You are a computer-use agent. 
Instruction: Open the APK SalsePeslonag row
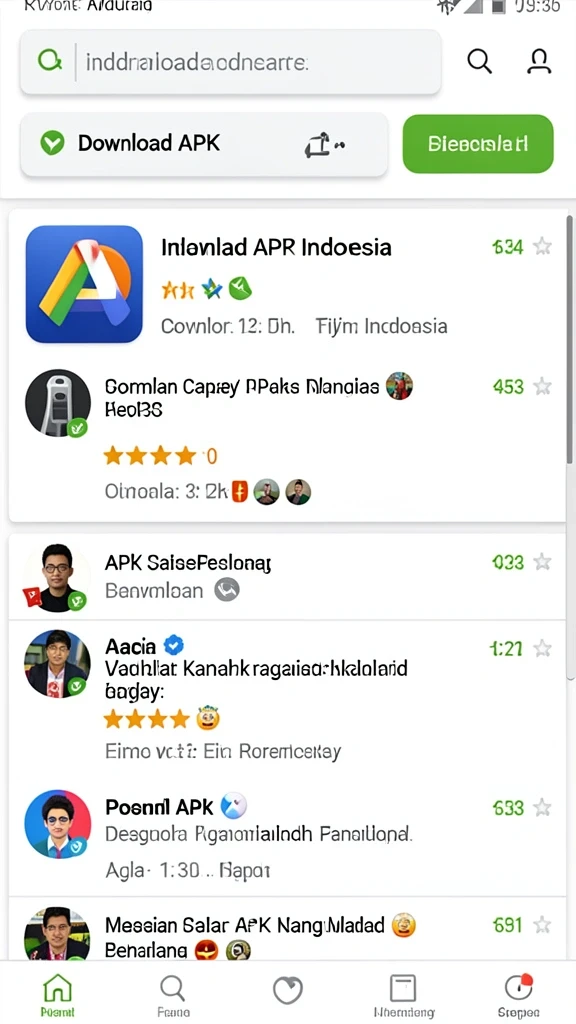(287, 577)
